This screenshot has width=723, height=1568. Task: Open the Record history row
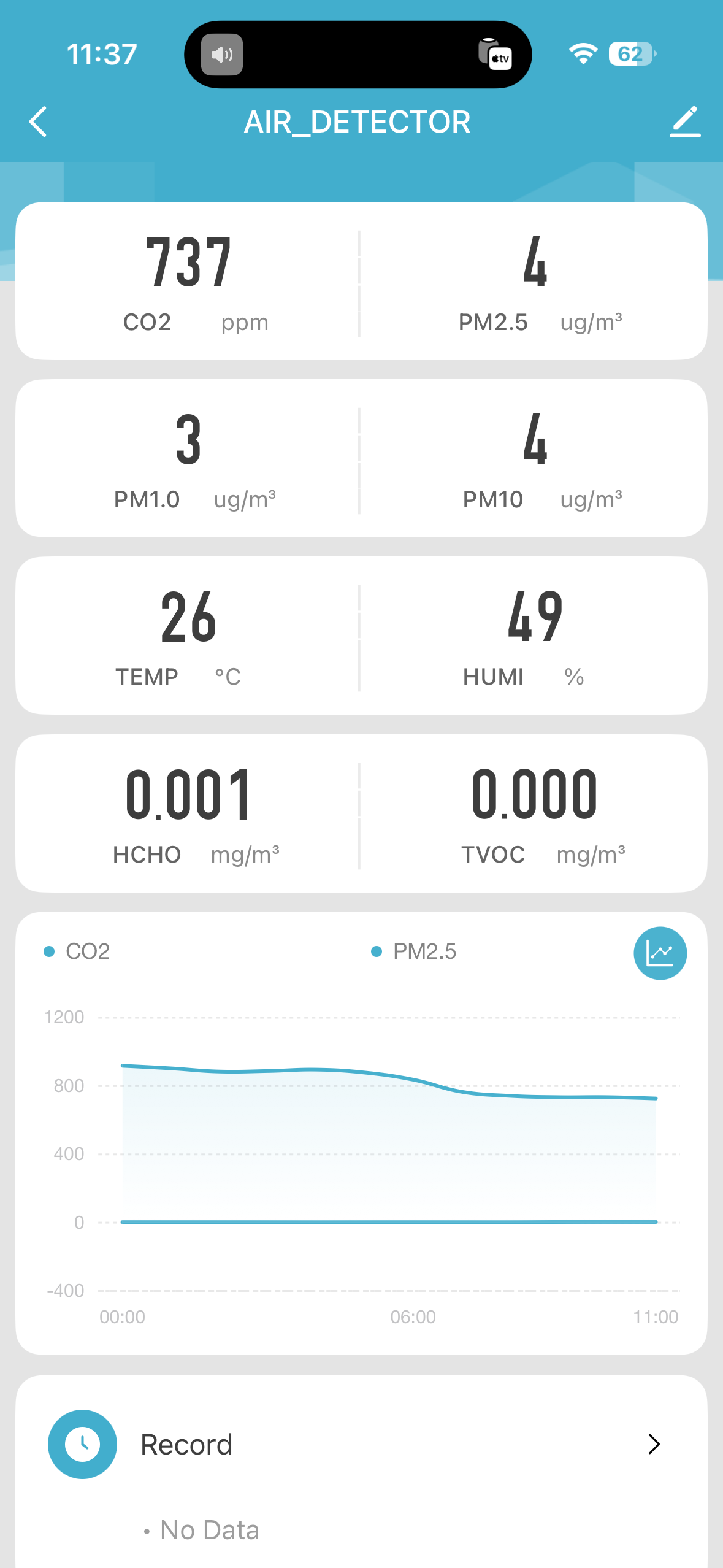coord(361,1445)
